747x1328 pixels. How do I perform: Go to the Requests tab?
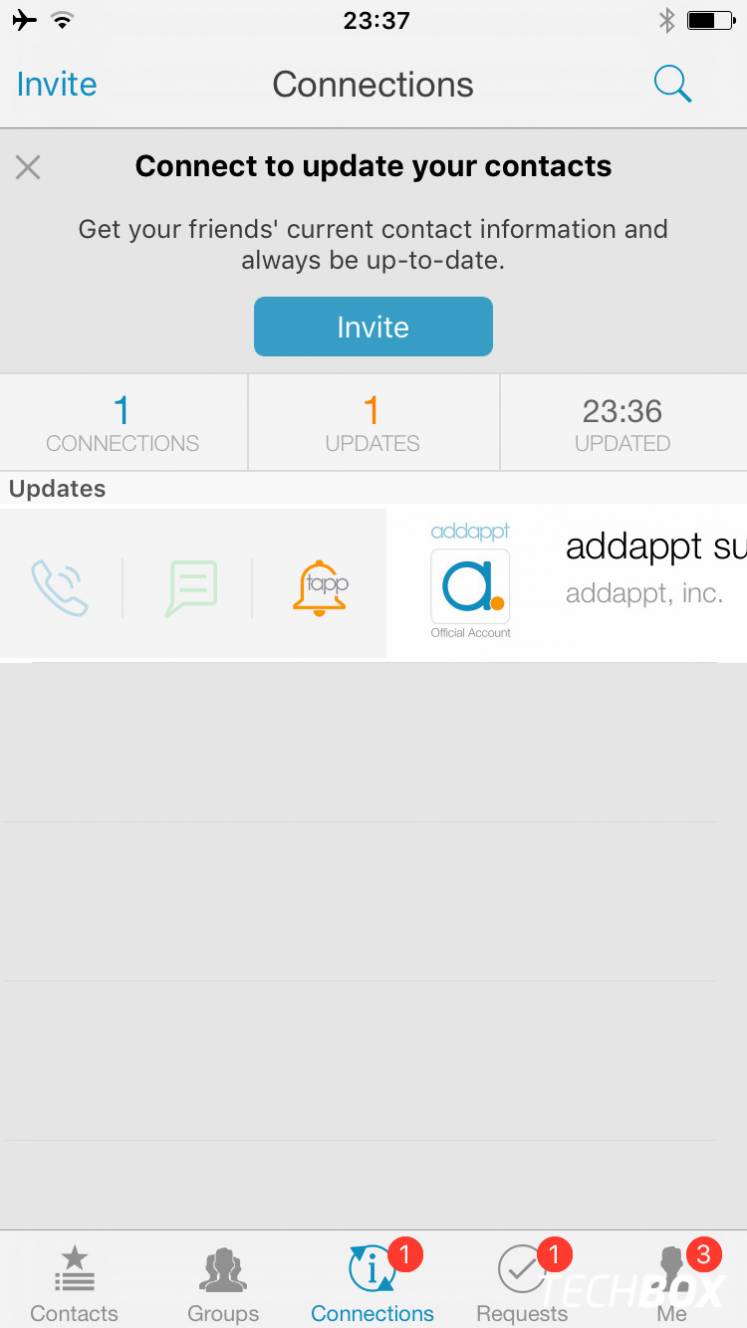point(522,1283)
